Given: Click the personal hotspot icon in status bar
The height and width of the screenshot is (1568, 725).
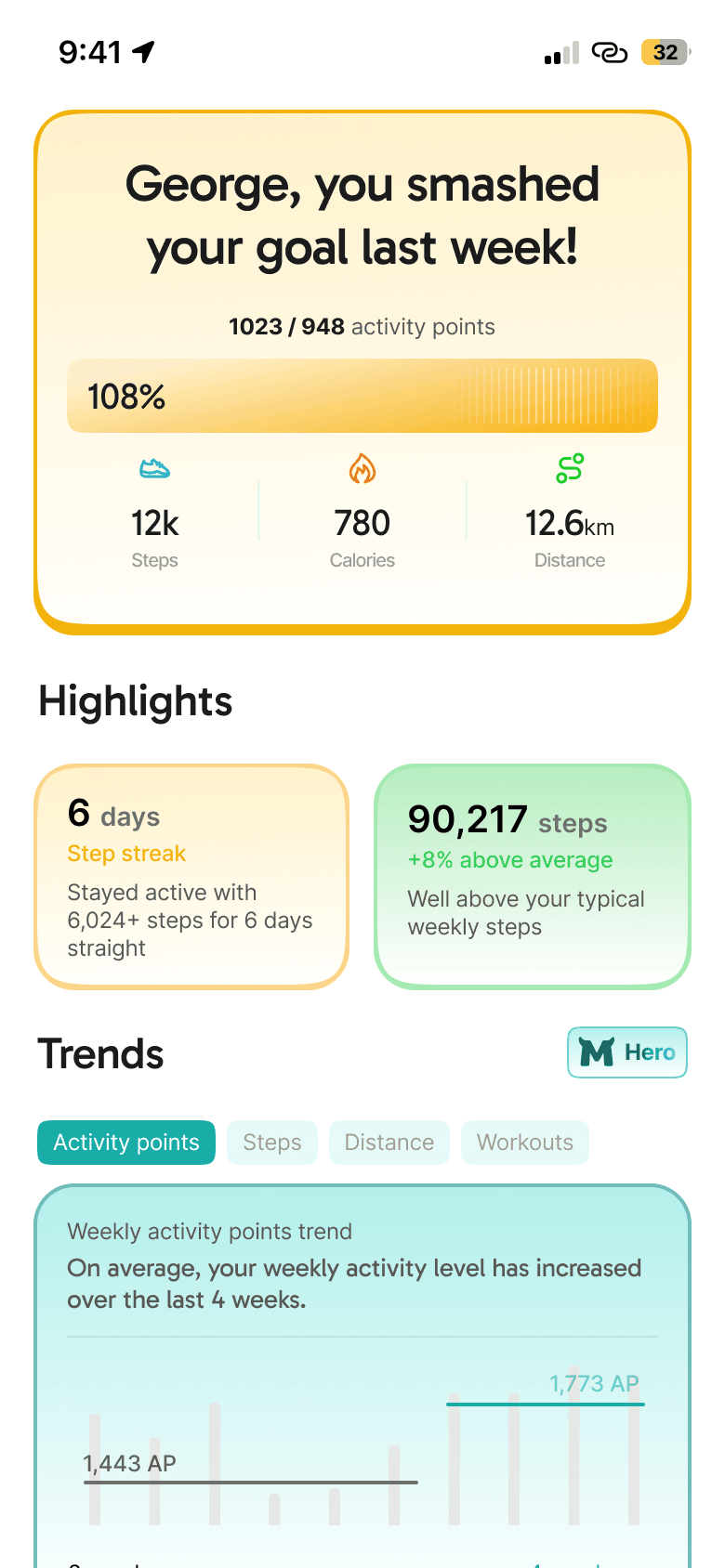Looking at the screenshot, I should tap(610, 53).
